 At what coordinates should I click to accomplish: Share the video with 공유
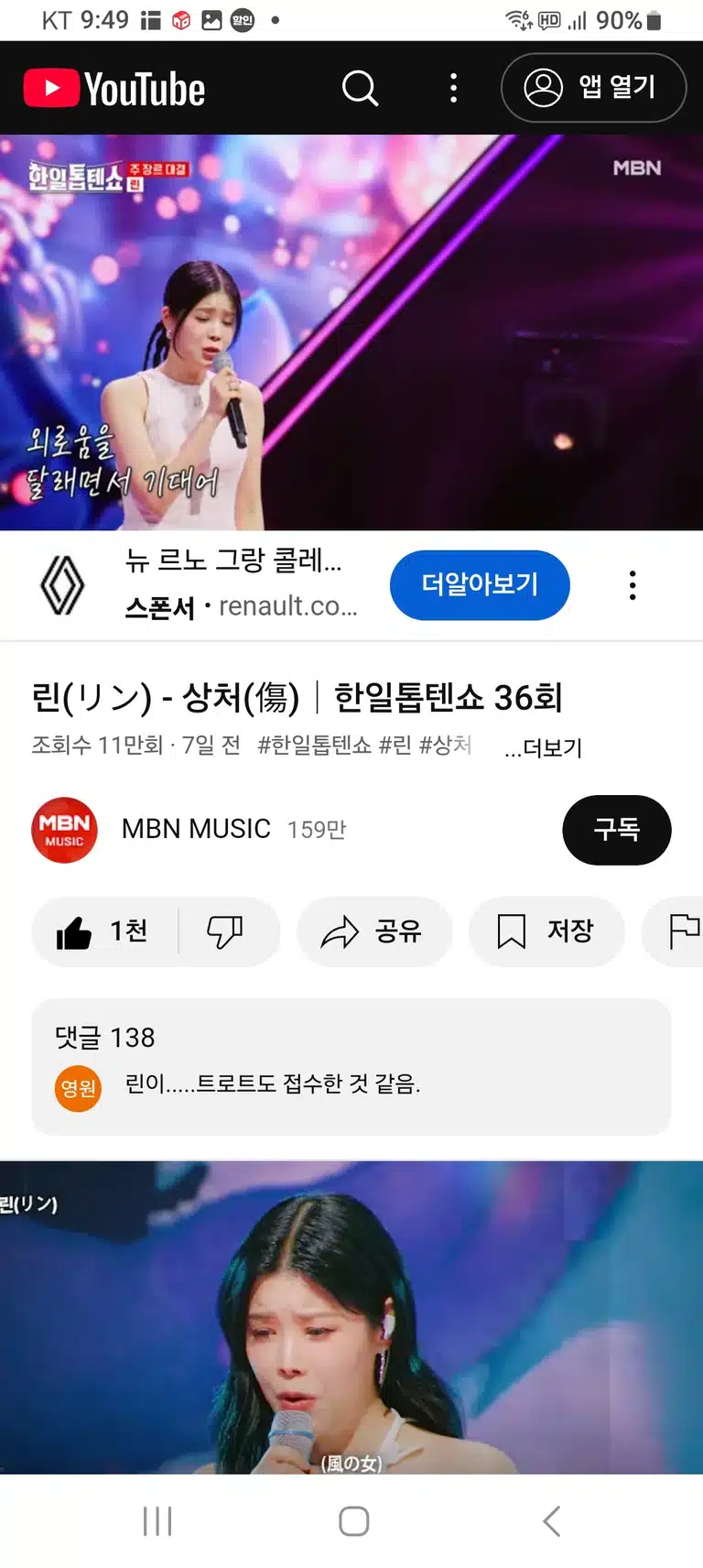pyautogui.click(x=373, y=931)
